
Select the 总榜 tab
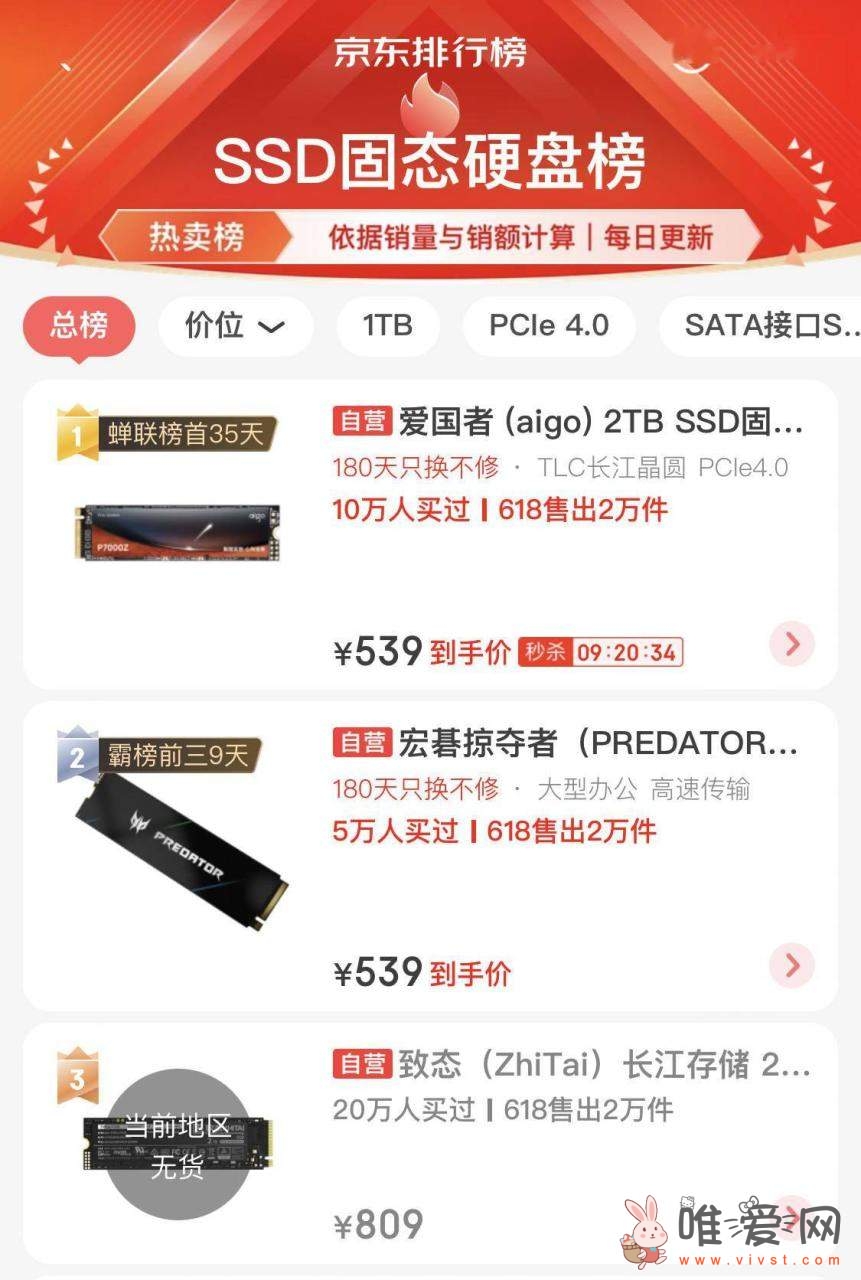79,325
